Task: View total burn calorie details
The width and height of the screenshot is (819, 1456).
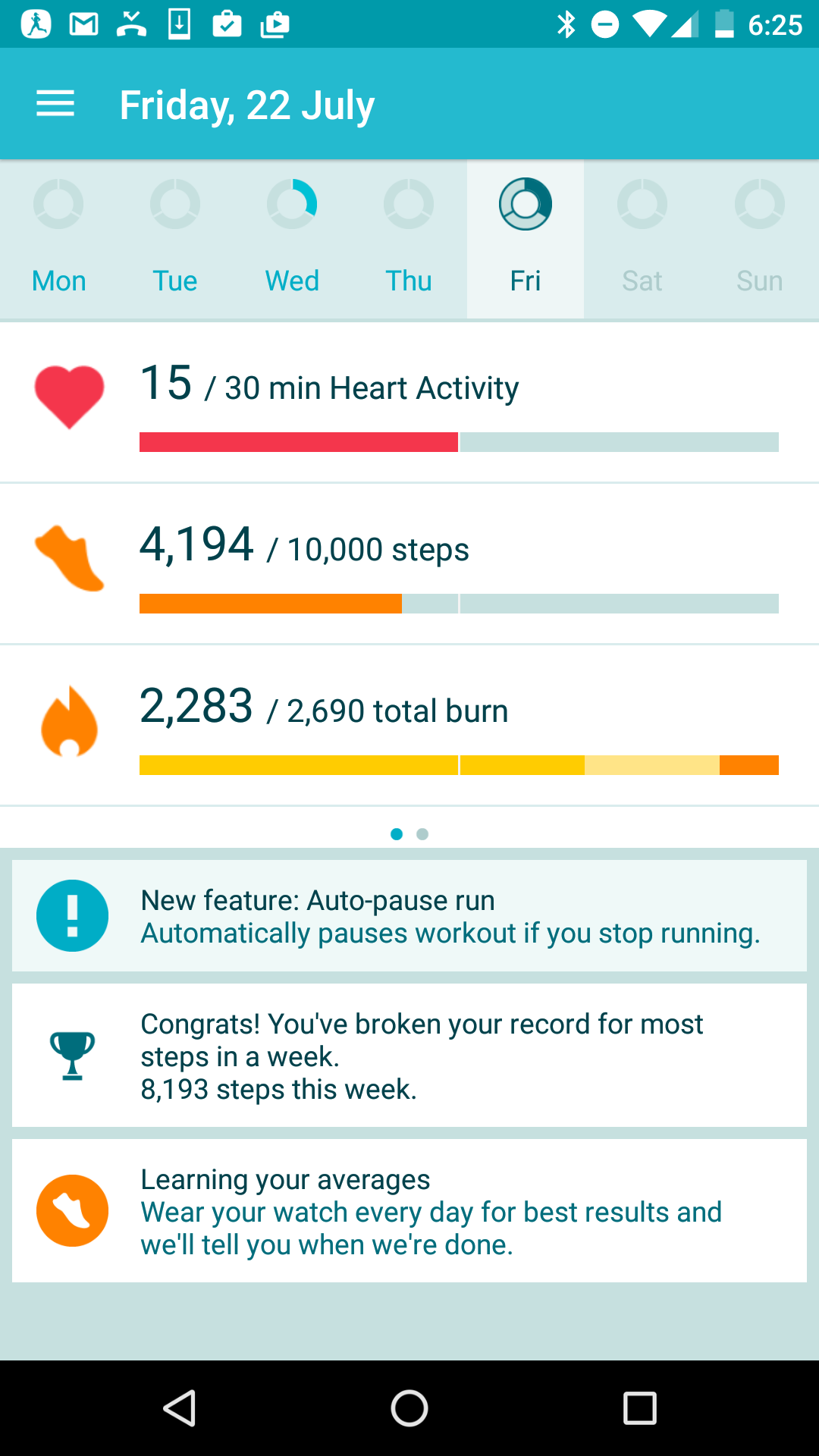Action: click(x=409, y=726)
